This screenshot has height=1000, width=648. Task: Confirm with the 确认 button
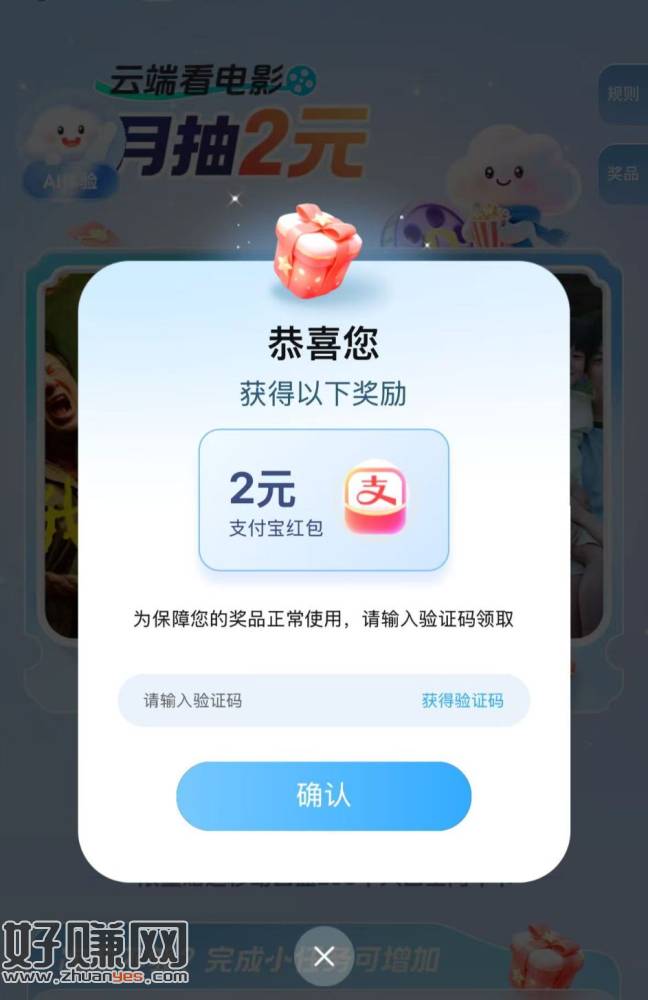(x=323, y=796)
